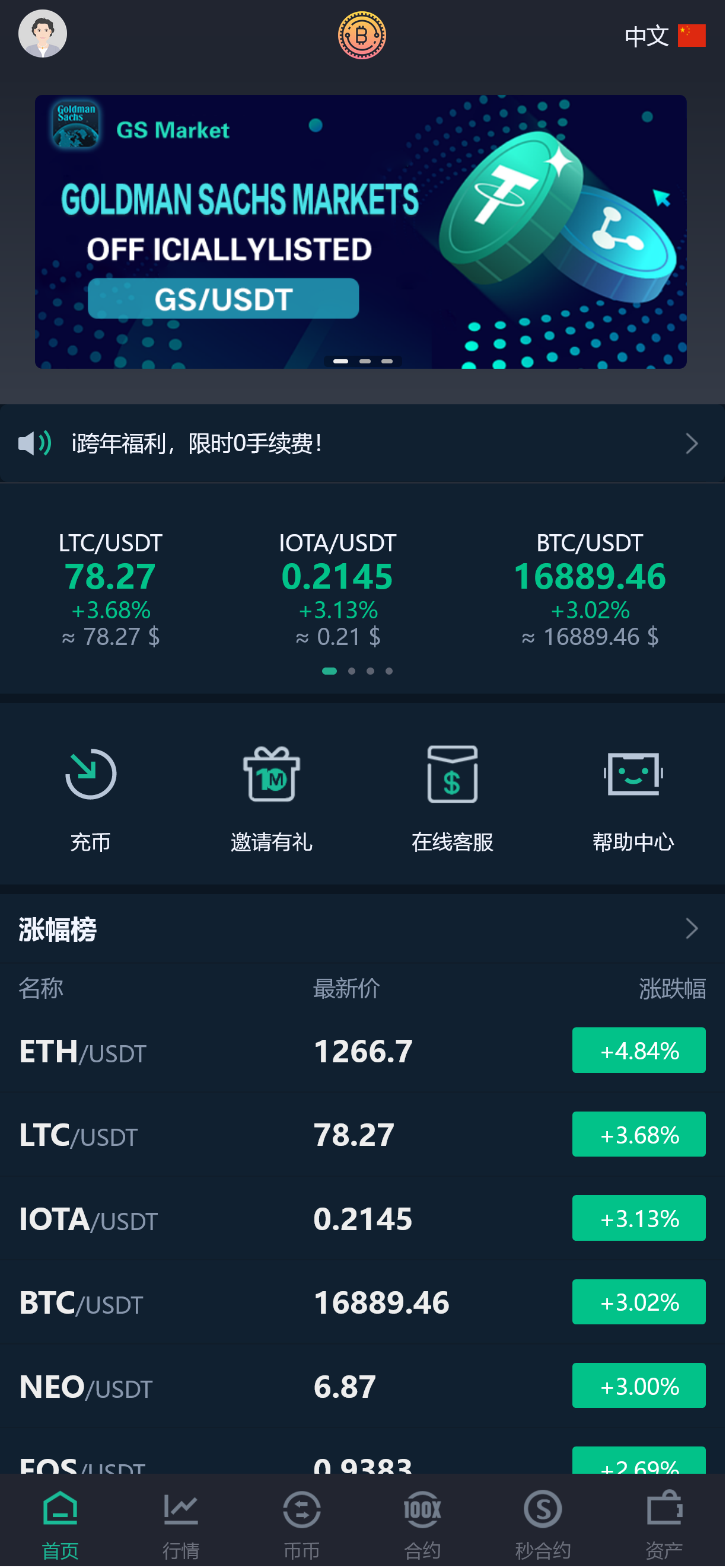
Task: Switch to the 资产 tab
Action: [664, 1523]
